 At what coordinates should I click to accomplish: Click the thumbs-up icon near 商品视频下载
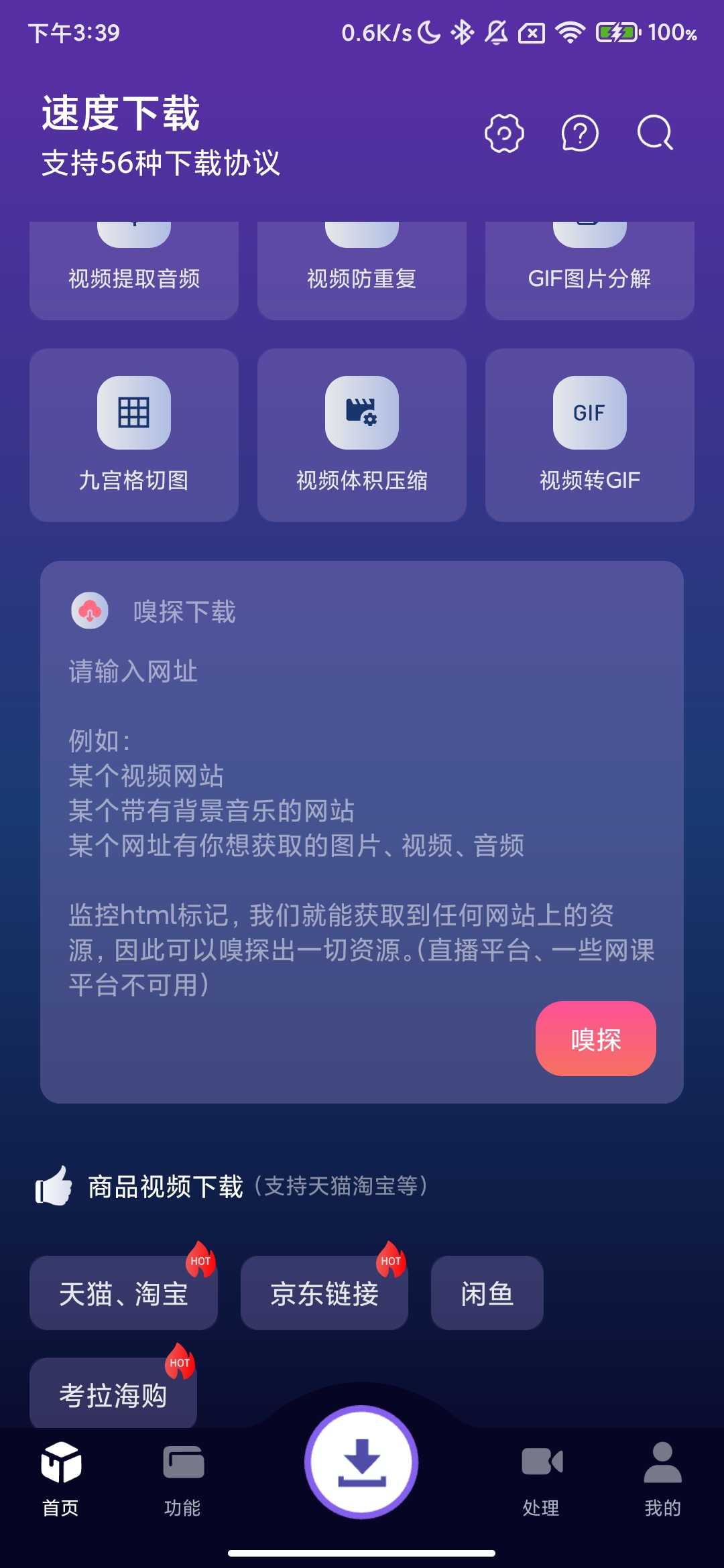(54, 1183)
